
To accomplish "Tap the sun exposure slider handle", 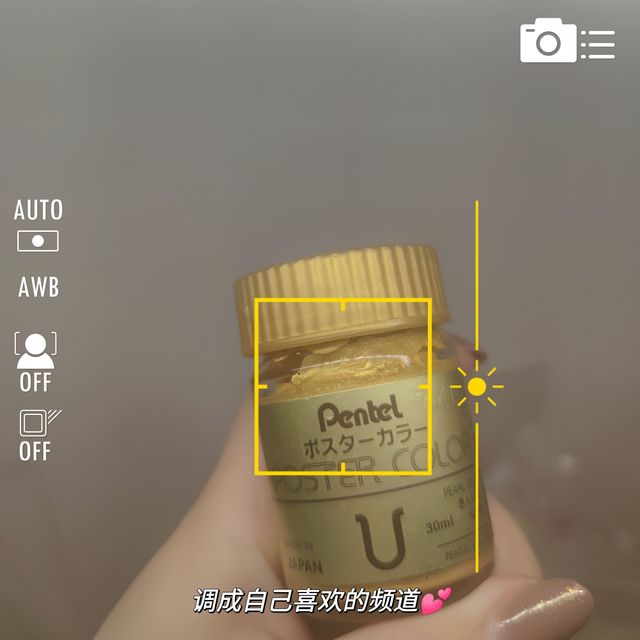I will [x=477, y=386].
